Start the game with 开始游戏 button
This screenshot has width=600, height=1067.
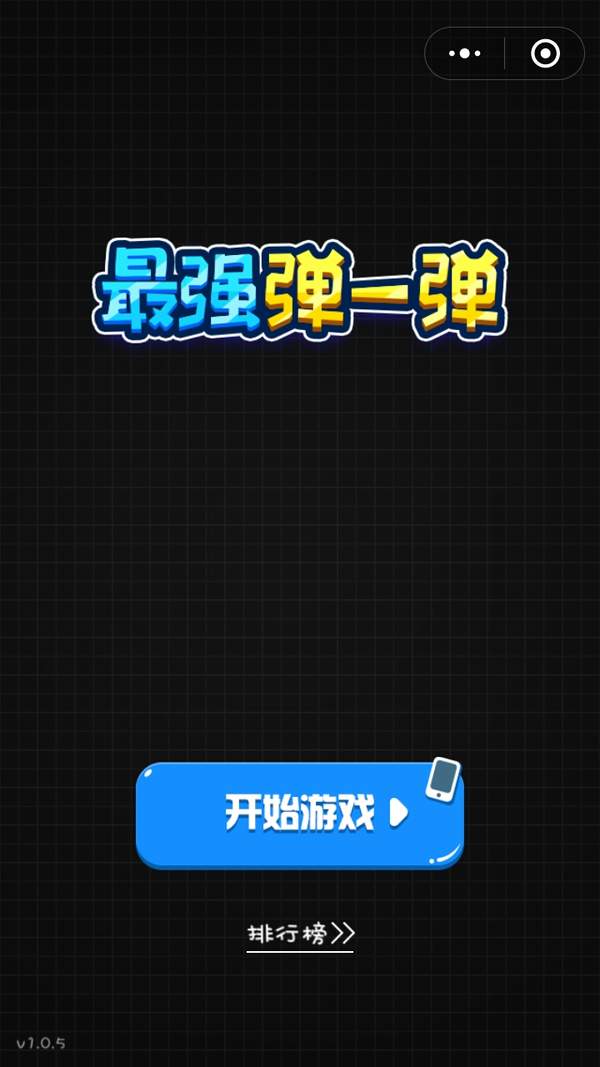(x=299, y=814)
